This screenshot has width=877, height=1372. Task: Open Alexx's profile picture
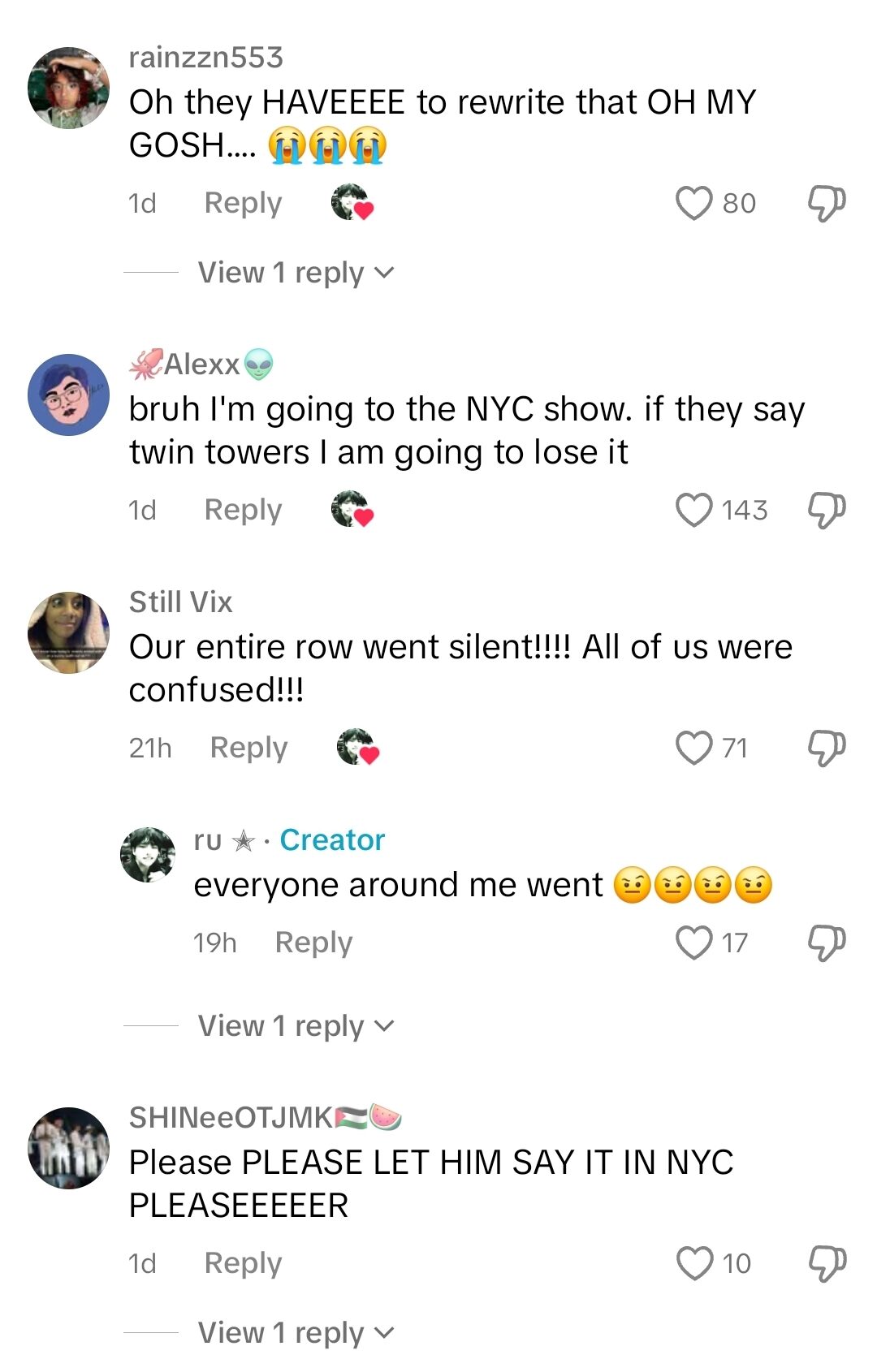(68, 395)
